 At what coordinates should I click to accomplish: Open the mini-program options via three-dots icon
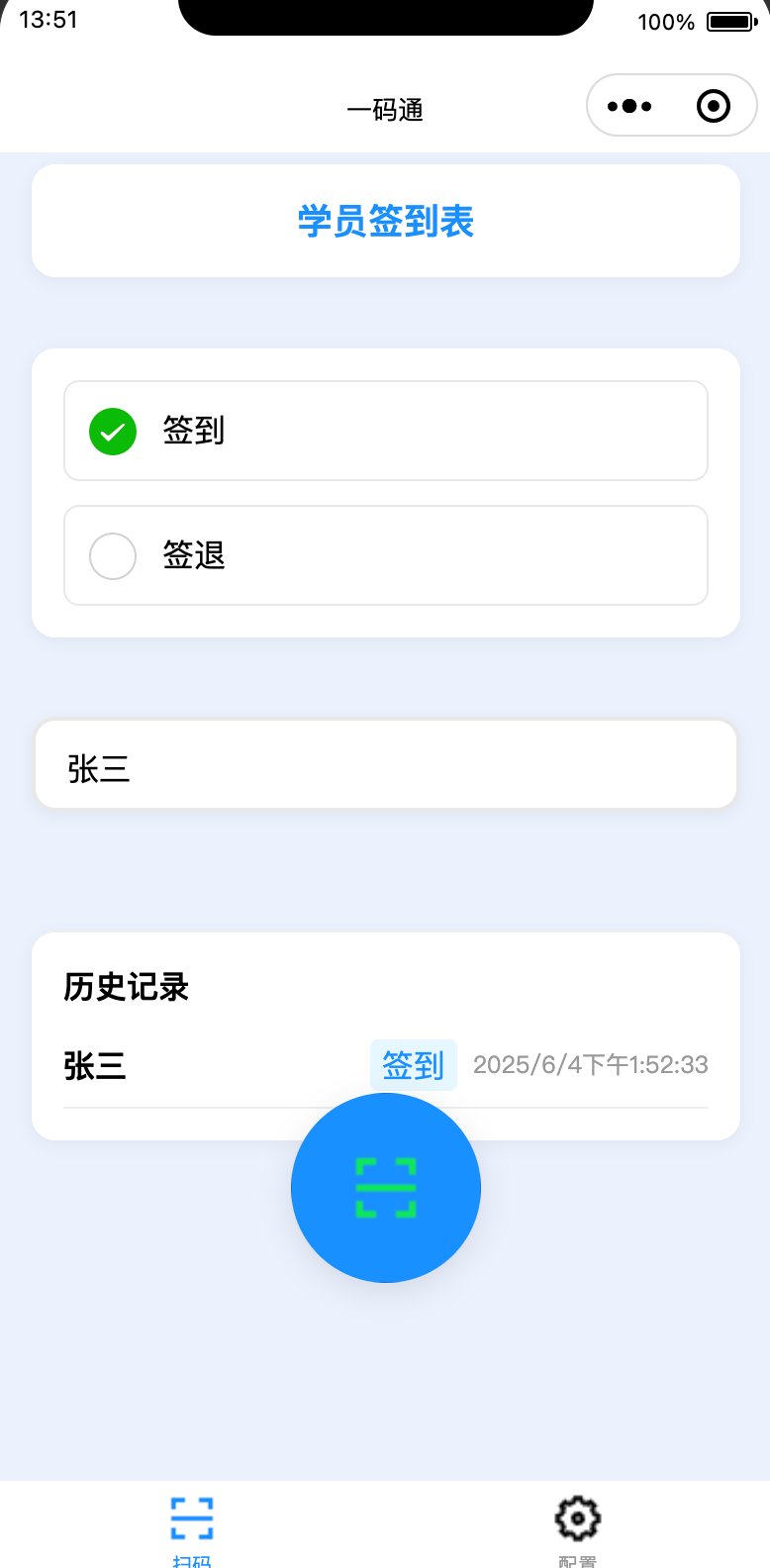click(x=630, y=105)
